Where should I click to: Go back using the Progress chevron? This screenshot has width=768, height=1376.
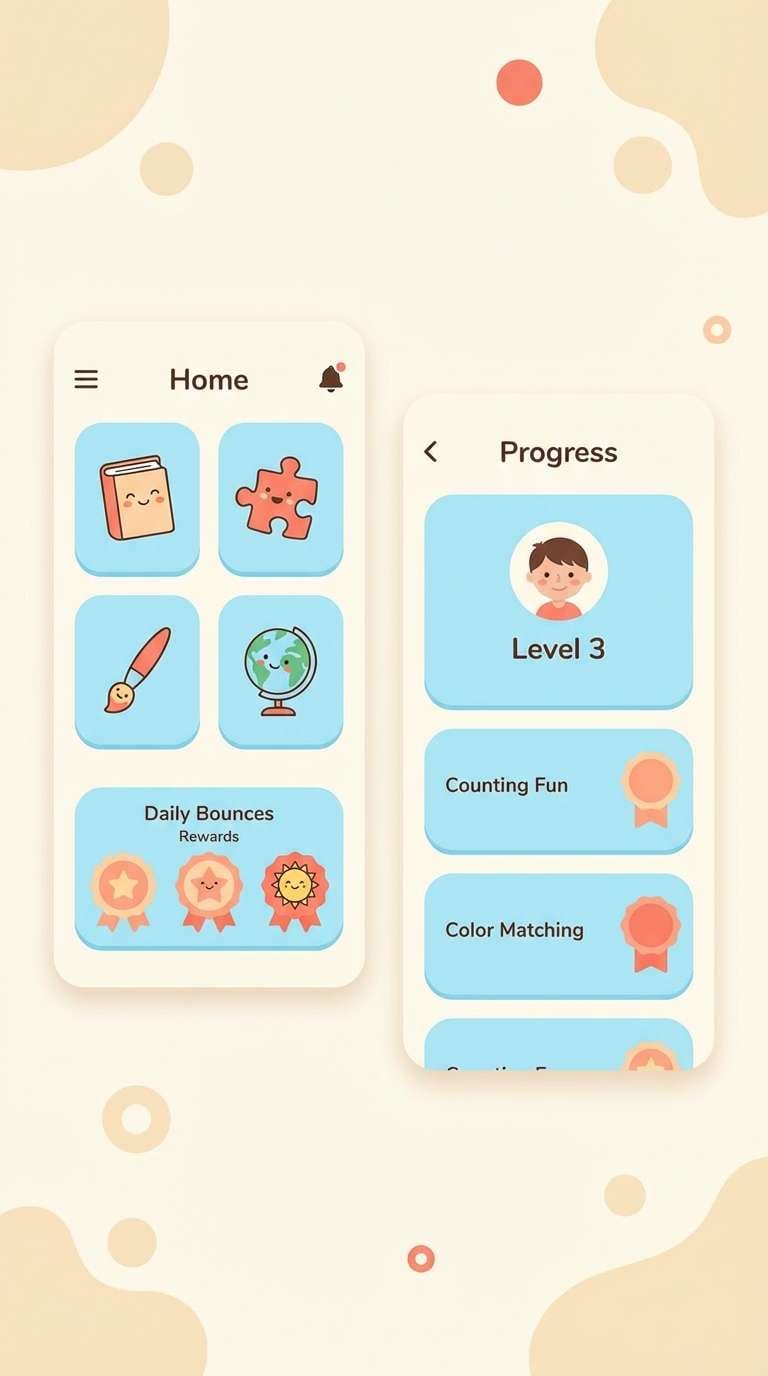pos(430,452)
